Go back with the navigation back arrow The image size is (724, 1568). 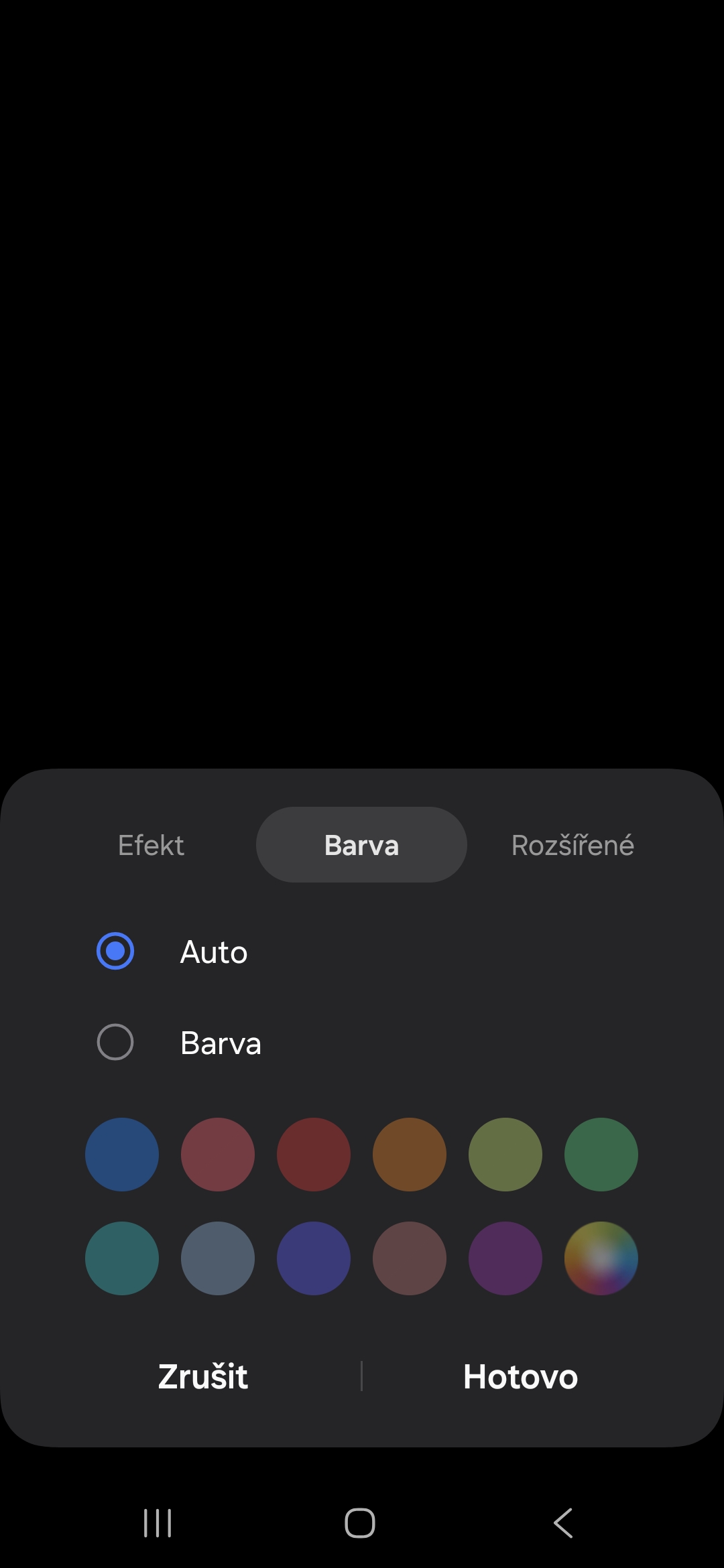point(563,1523)
